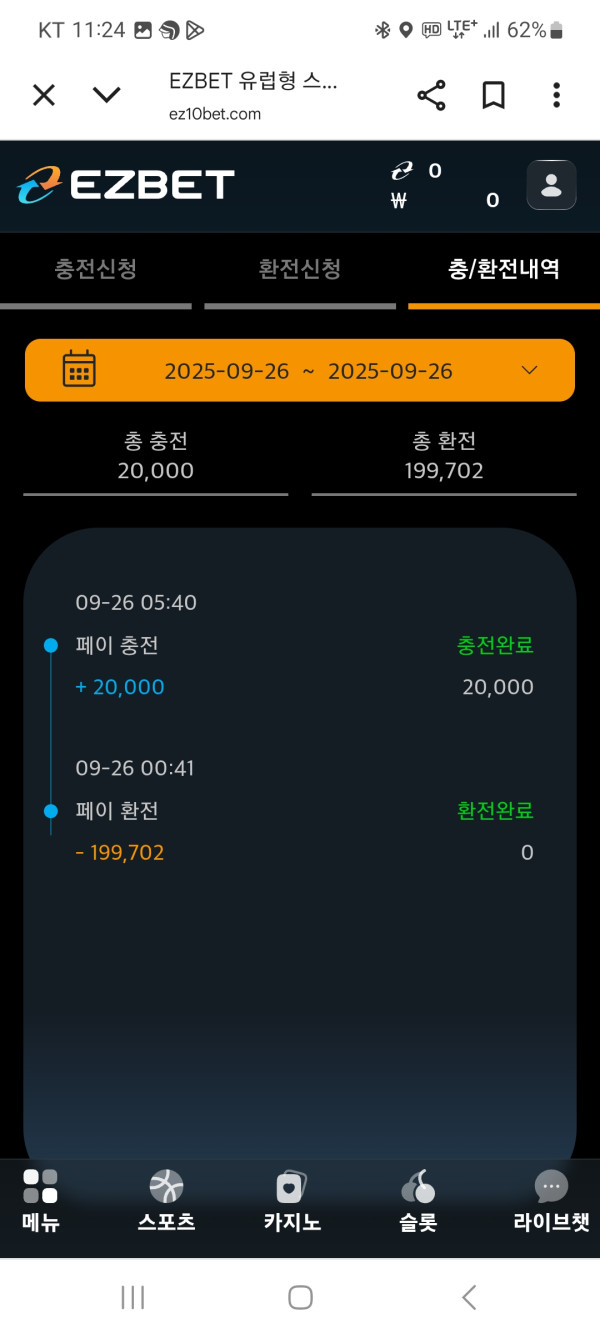
Task: Open the user profile icon
Action: click(x=551, y=185)
